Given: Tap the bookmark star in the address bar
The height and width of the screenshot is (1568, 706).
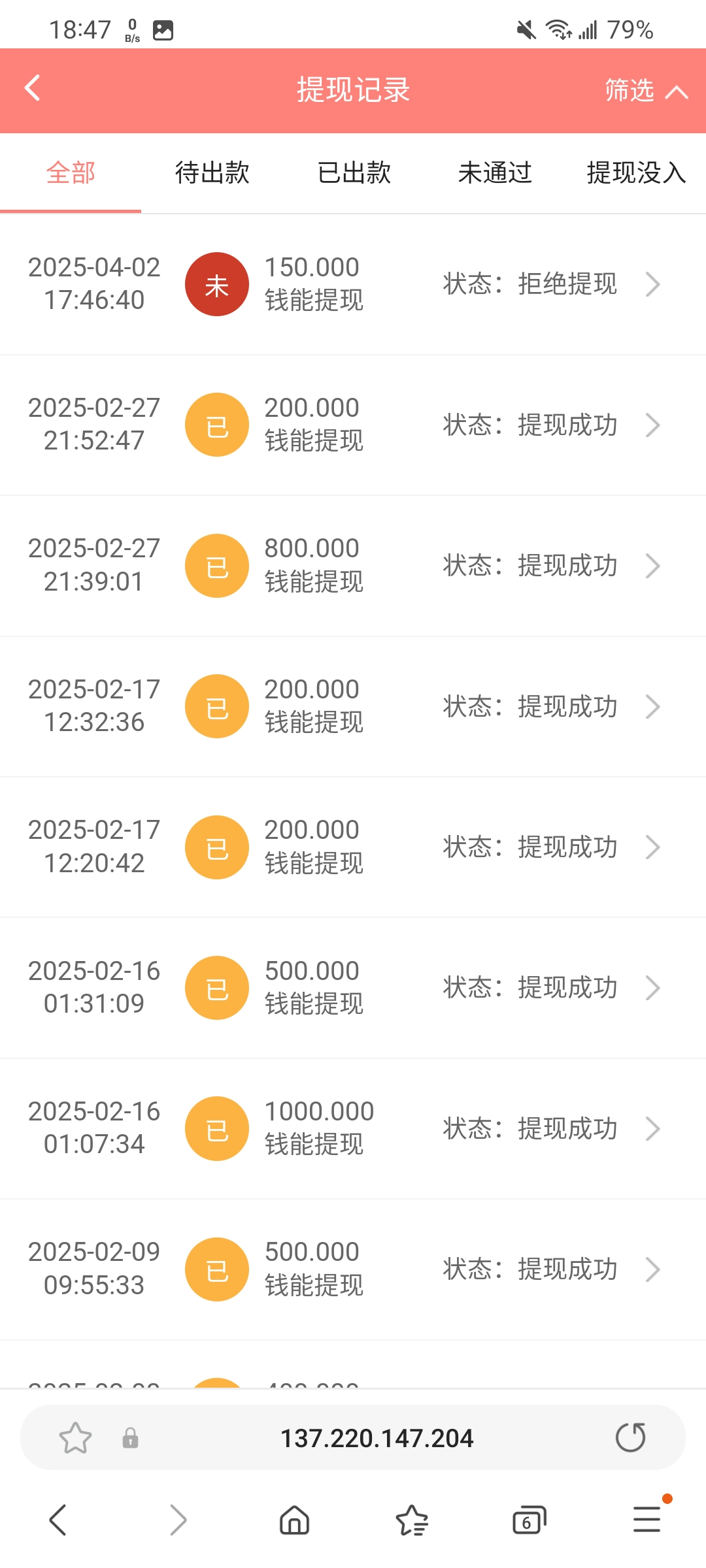Looking at the screenshot, I should point(75,1437).
